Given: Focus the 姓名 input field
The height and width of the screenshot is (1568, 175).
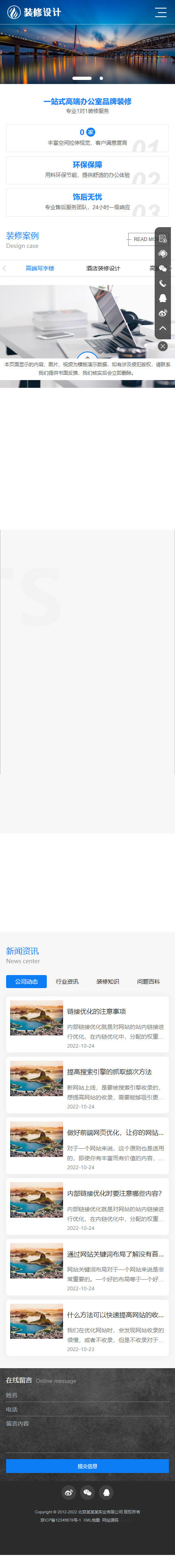Looking at the screenshot, I should coord(87,1395).
